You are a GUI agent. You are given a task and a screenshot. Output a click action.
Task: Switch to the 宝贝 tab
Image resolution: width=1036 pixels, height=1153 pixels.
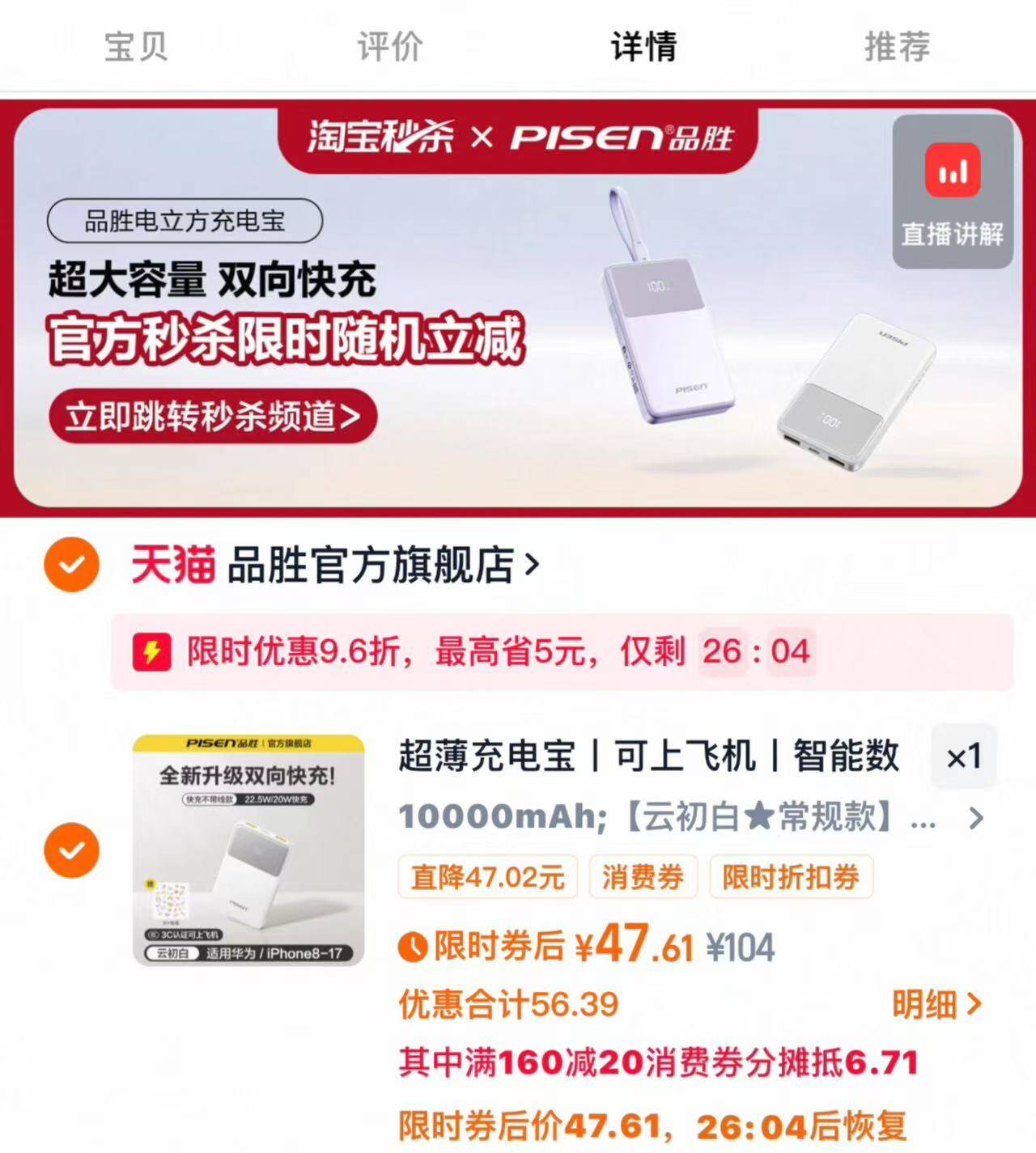pos(136,46)
